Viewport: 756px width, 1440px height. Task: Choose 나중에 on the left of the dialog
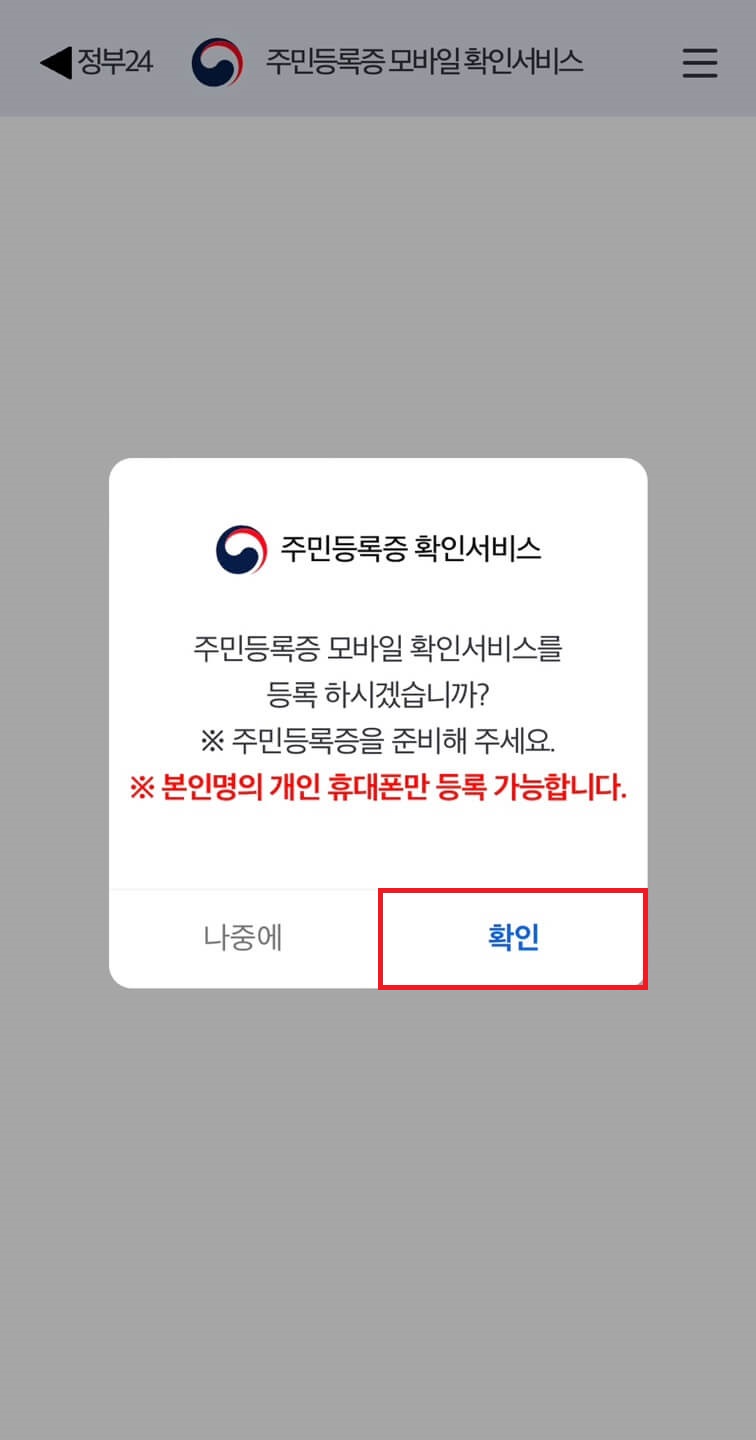tap(243, 937)
